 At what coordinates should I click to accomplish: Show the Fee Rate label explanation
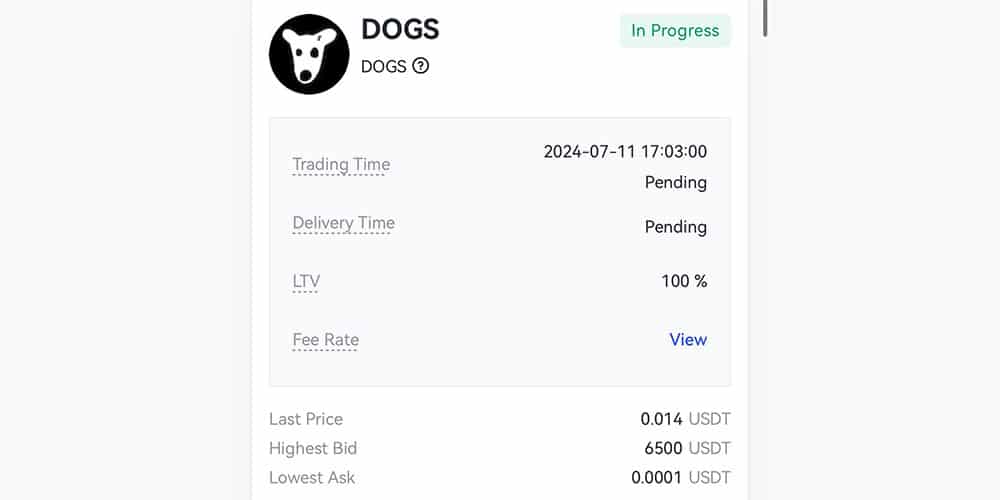coord(325,340)
